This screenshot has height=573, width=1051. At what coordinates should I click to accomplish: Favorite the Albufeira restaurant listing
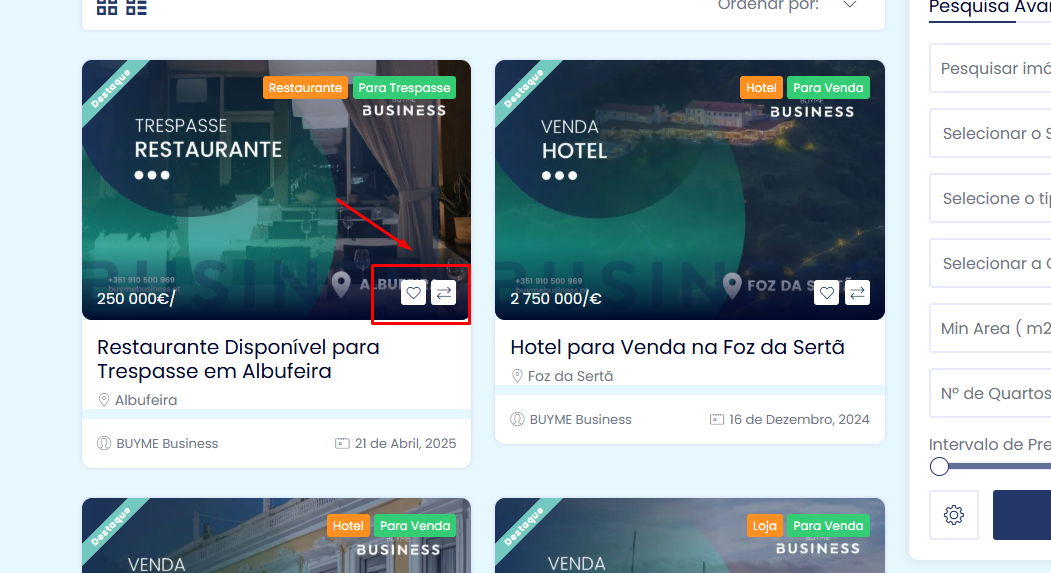(414, 293)
